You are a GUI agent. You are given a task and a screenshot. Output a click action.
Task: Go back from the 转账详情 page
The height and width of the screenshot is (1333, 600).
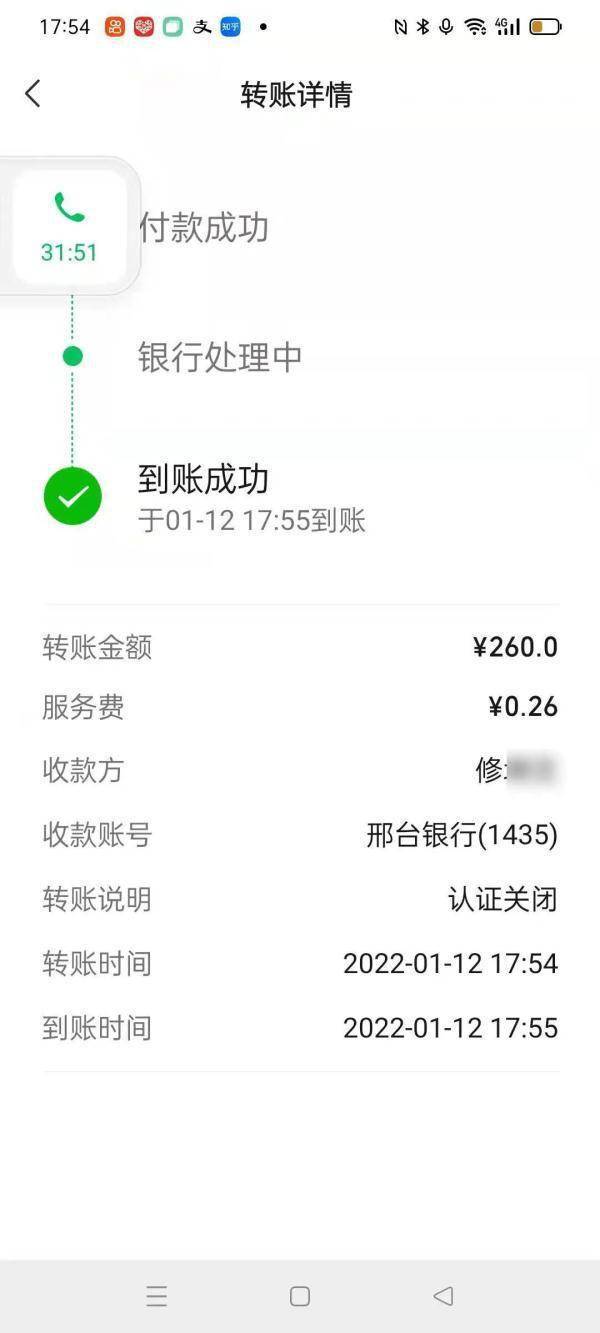[33, 94]
